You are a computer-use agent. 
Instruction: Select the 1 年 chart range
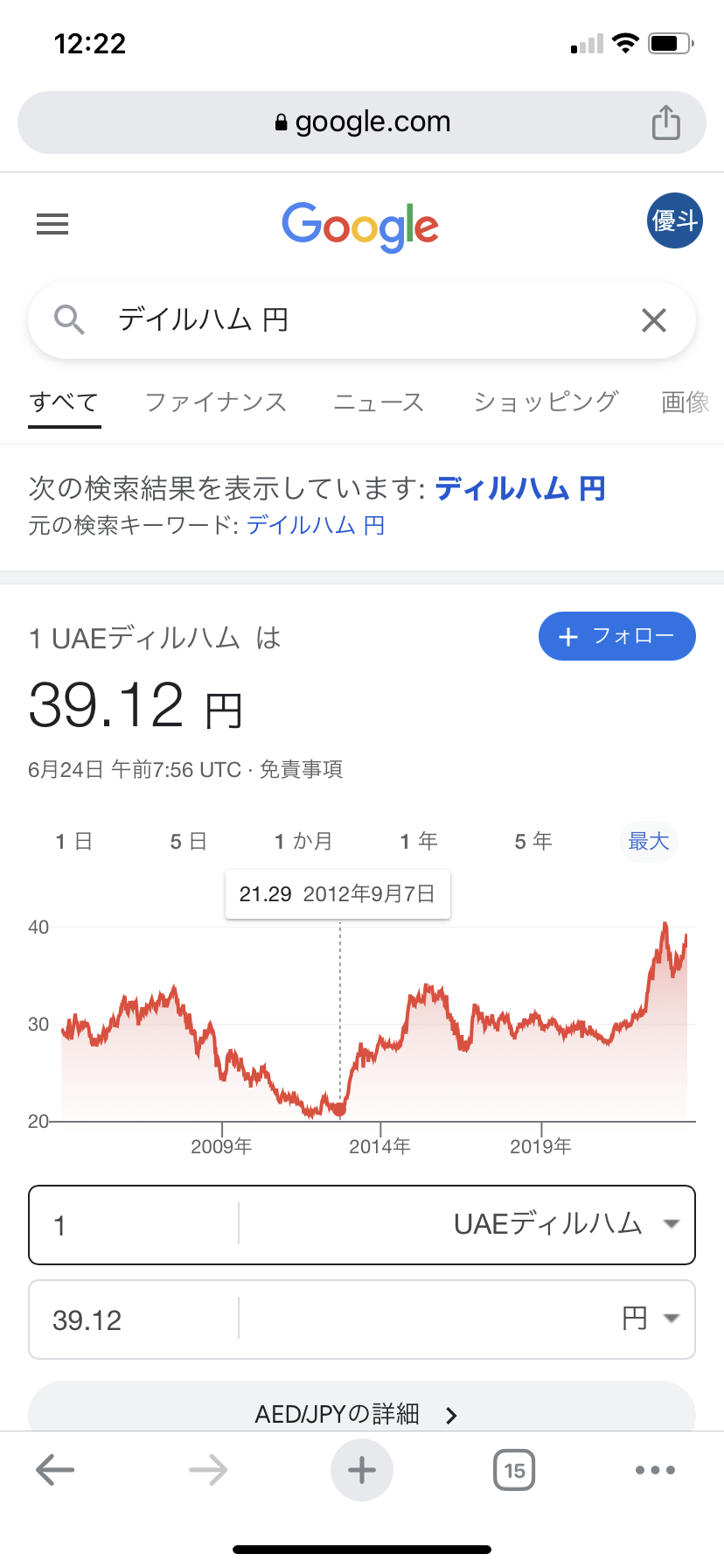419,842
